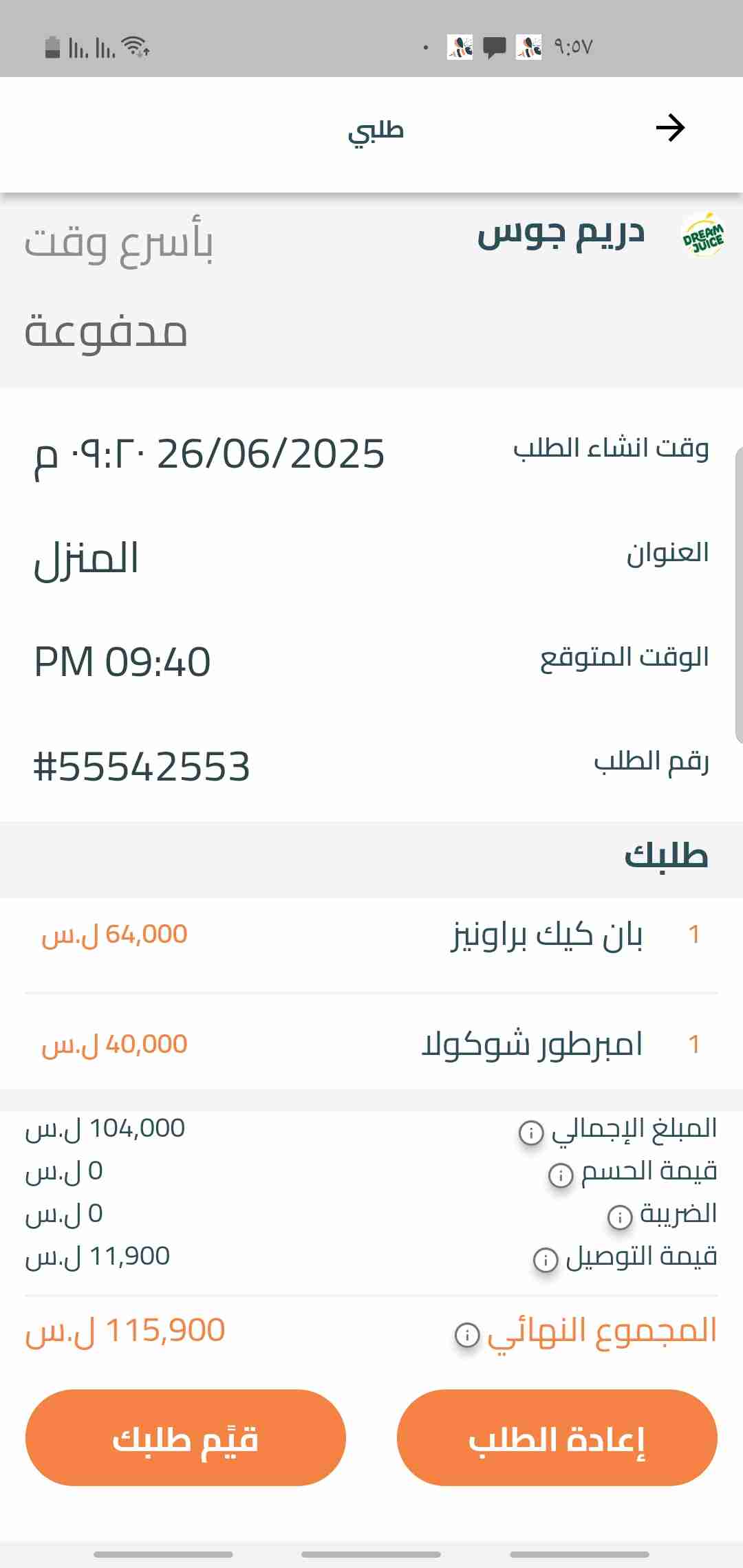
Task: Tap the قيّم طلبك rate order button
Action: tap(185, 1438)
